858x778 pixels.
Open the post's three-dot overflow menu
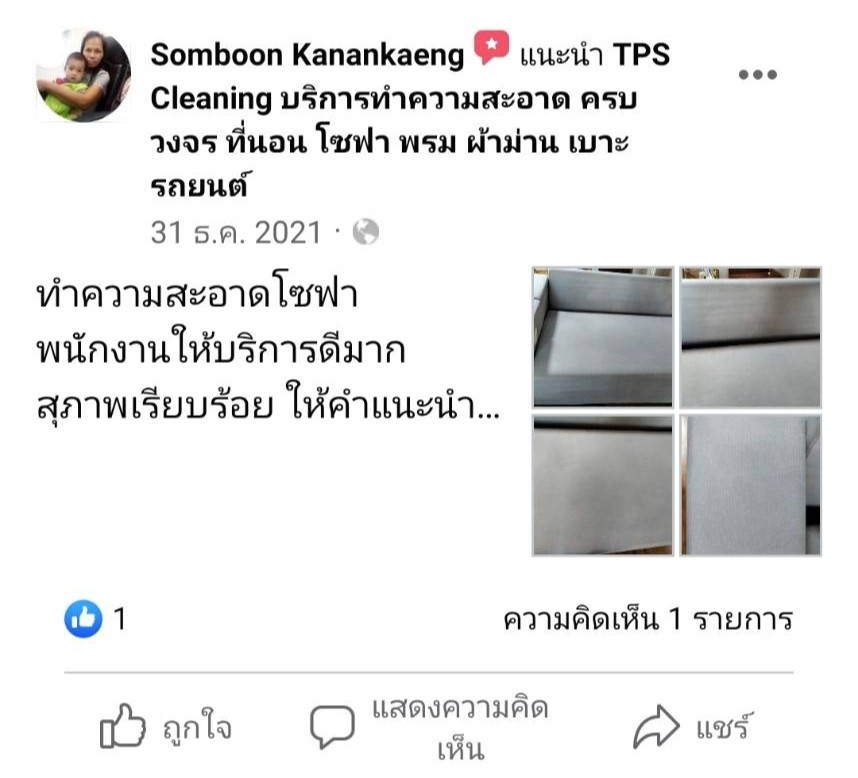click(757, 75)
